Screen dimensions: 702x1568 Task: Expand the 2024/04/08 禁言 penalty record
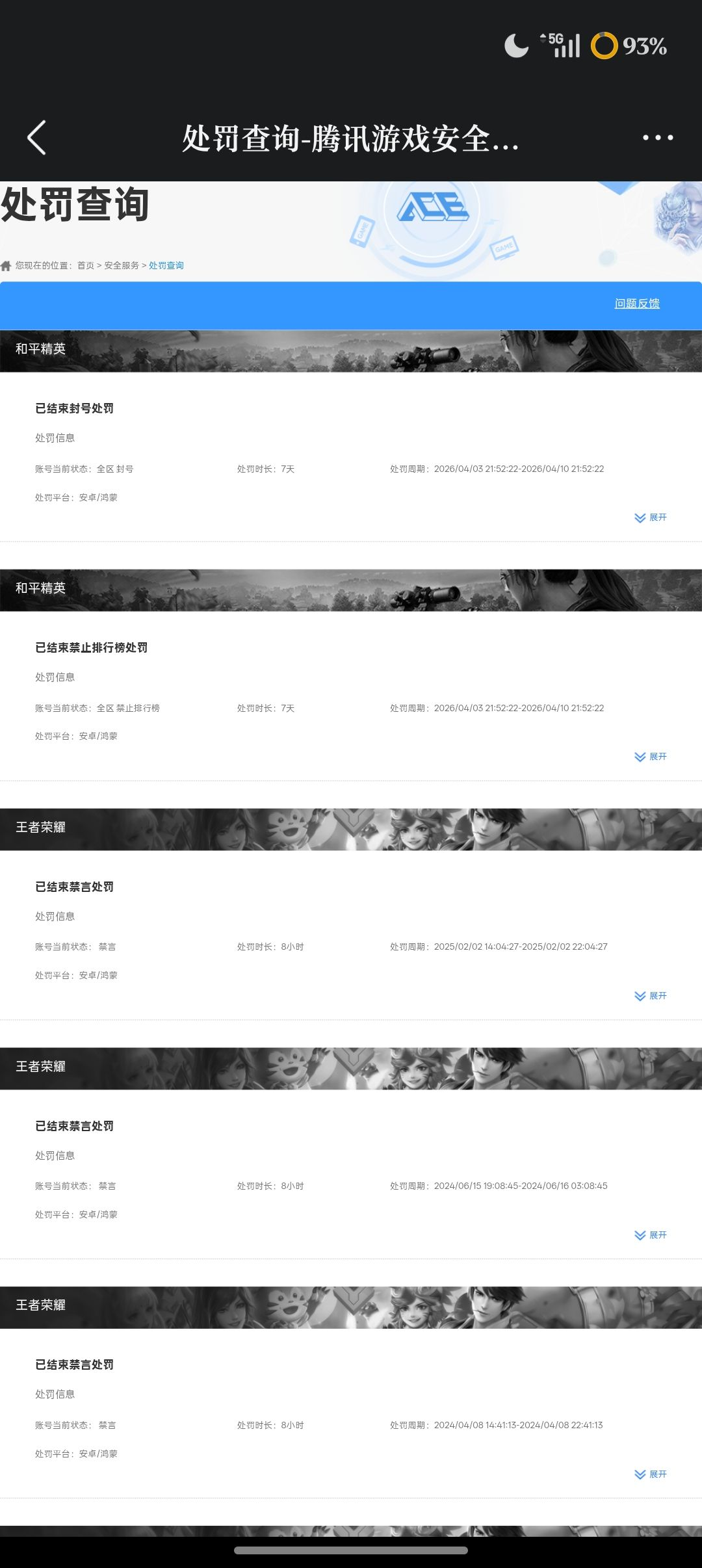coord(651,1474)
